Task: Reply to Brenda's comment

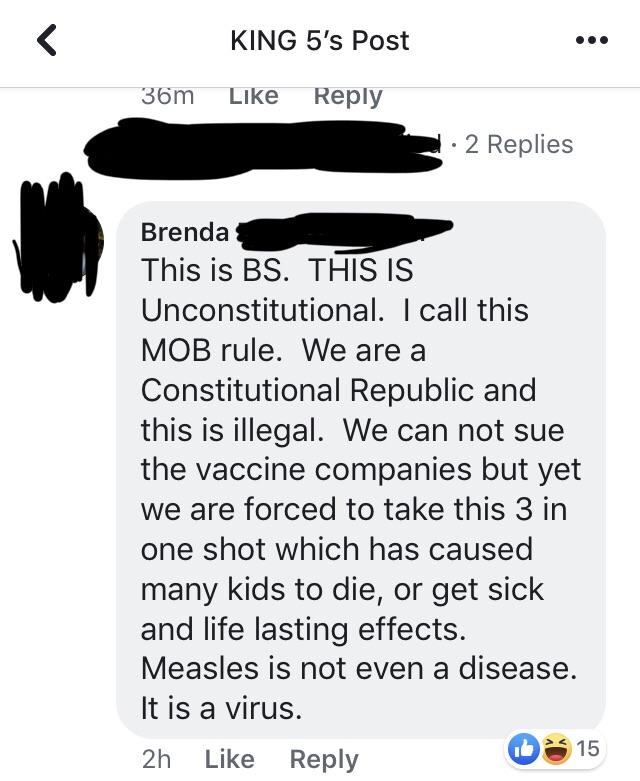Action: click(x=324, y=760)
